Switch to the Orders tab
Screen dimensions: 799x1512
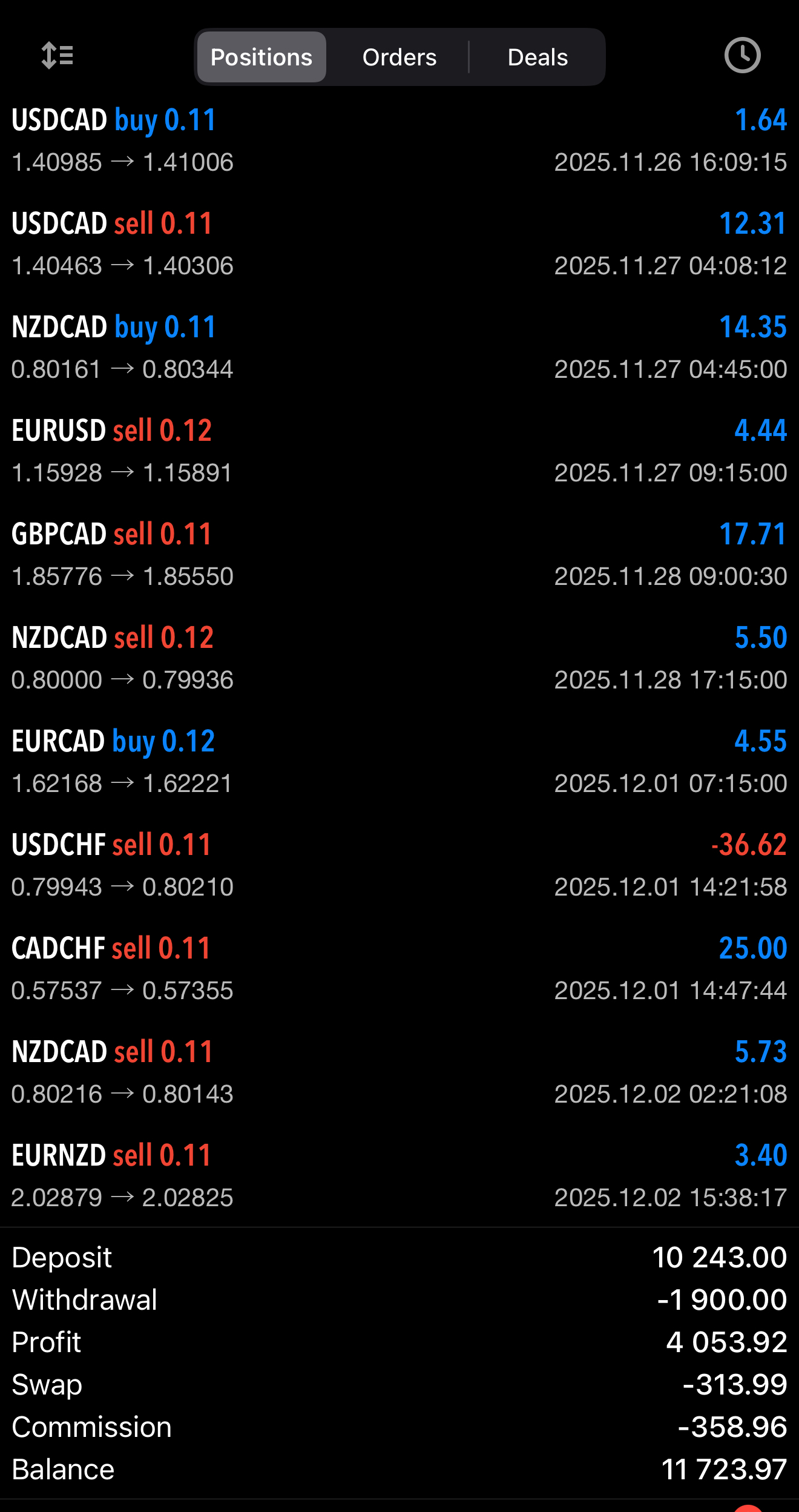click(x=399, y=58)
